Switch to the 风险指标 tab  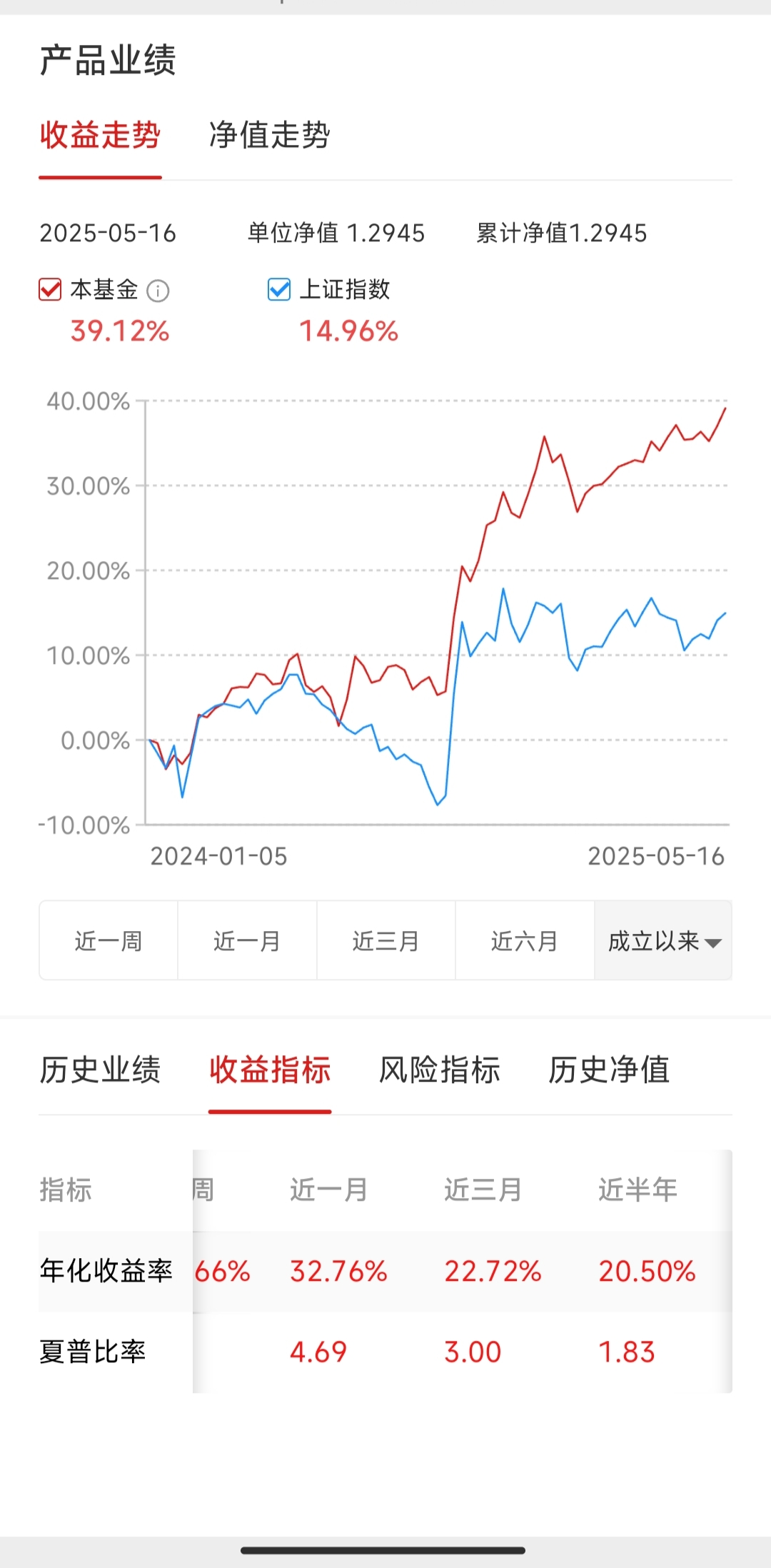click(x=439, y=1070)
